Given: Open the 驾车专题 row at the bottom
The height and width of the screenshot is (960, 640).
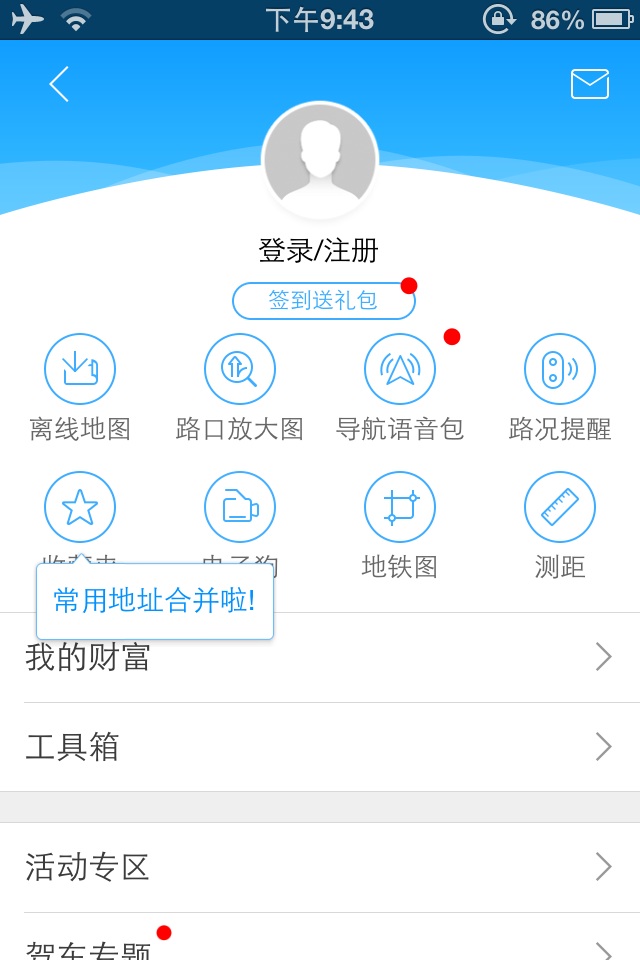Looking at the screenshot, I should [320, 945].
